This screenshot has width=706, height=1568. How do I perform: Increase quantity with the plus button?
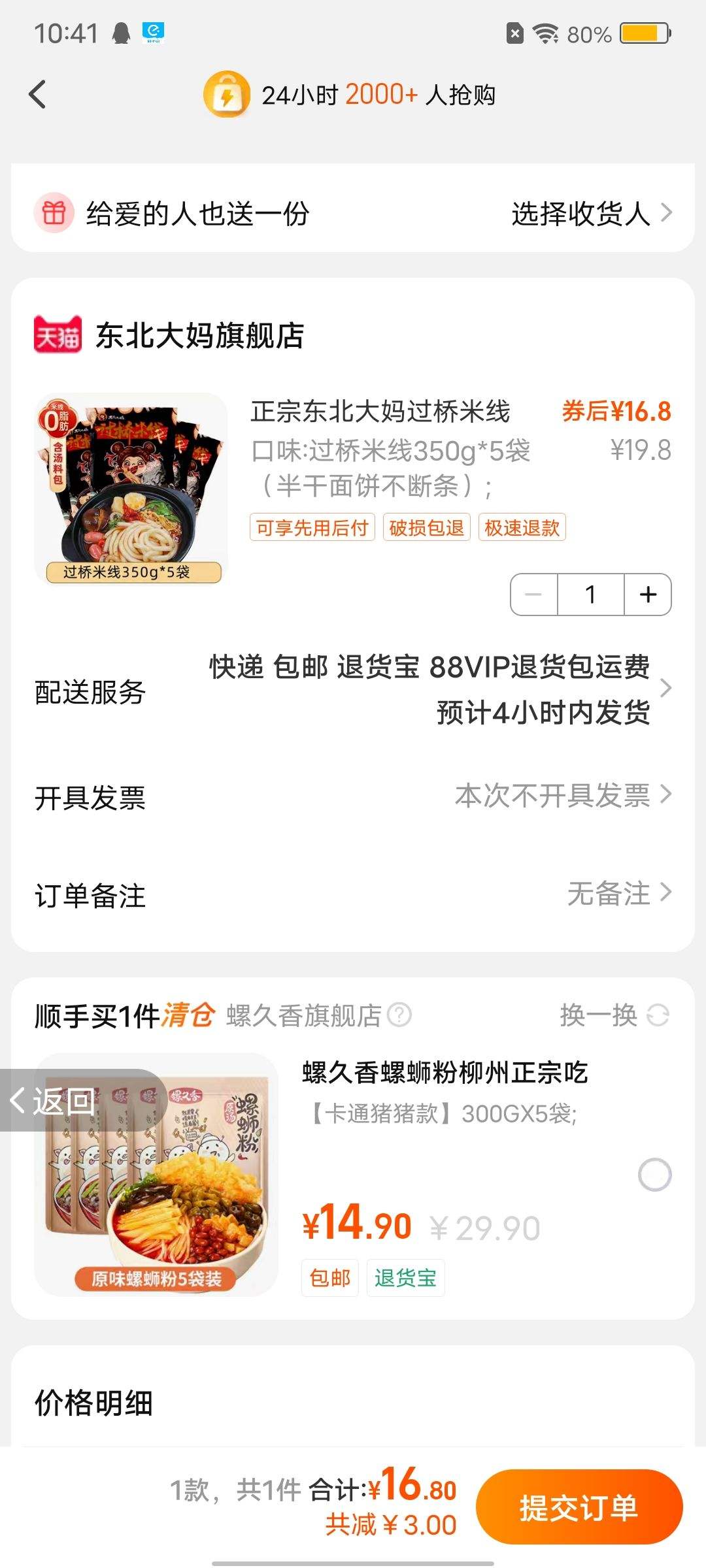pyautogui.click(x=646, y=594)
